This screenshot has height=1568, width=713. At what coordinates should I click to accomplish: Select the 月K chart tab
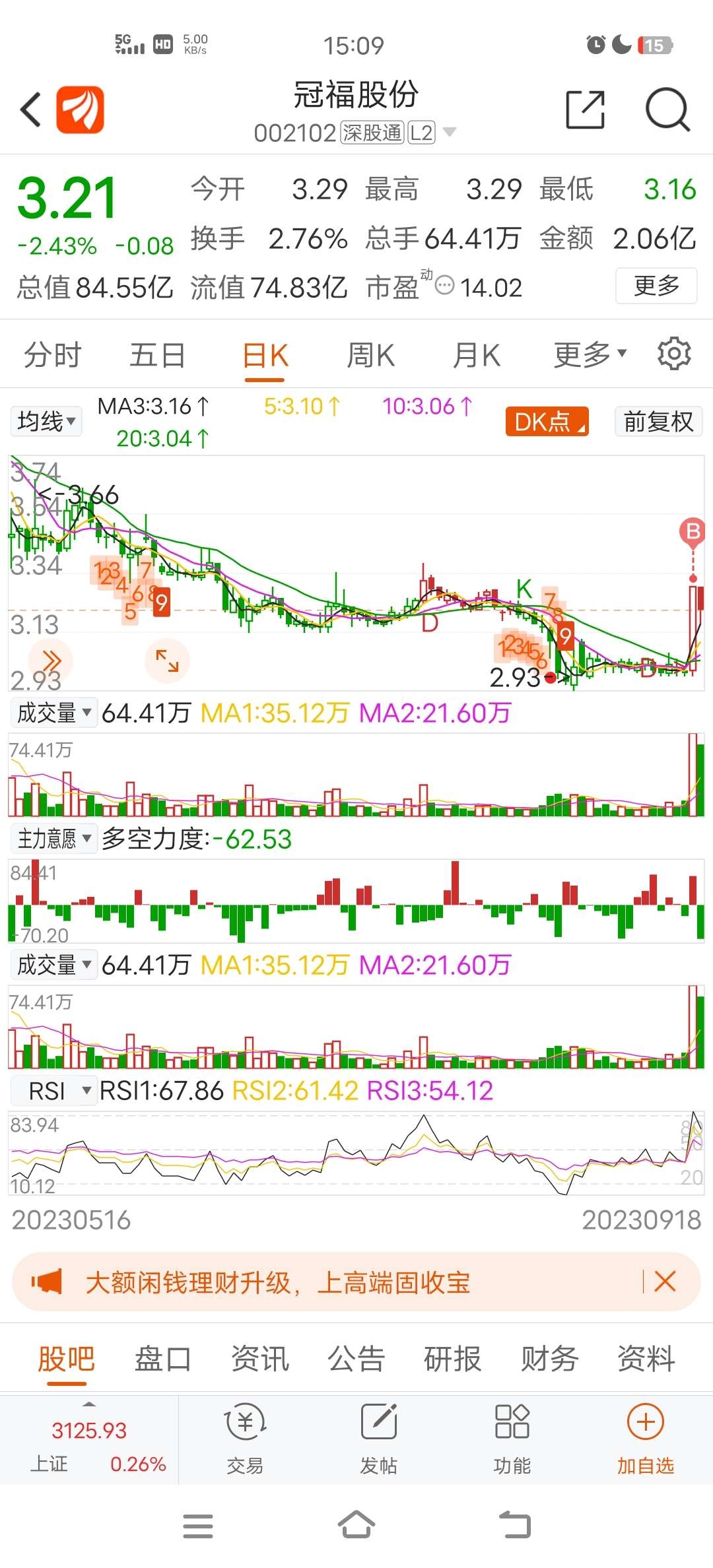[x=476, y=355]
